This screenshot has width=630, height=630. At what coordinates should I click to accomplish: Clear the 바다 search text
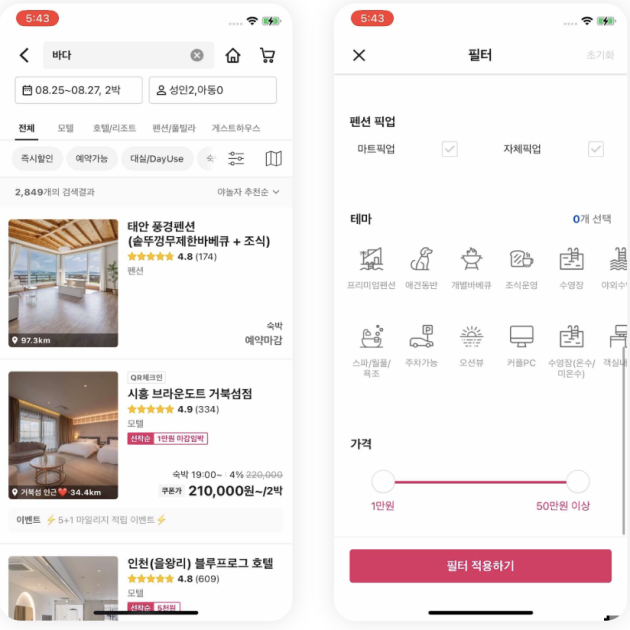click(x=197, y=55)
